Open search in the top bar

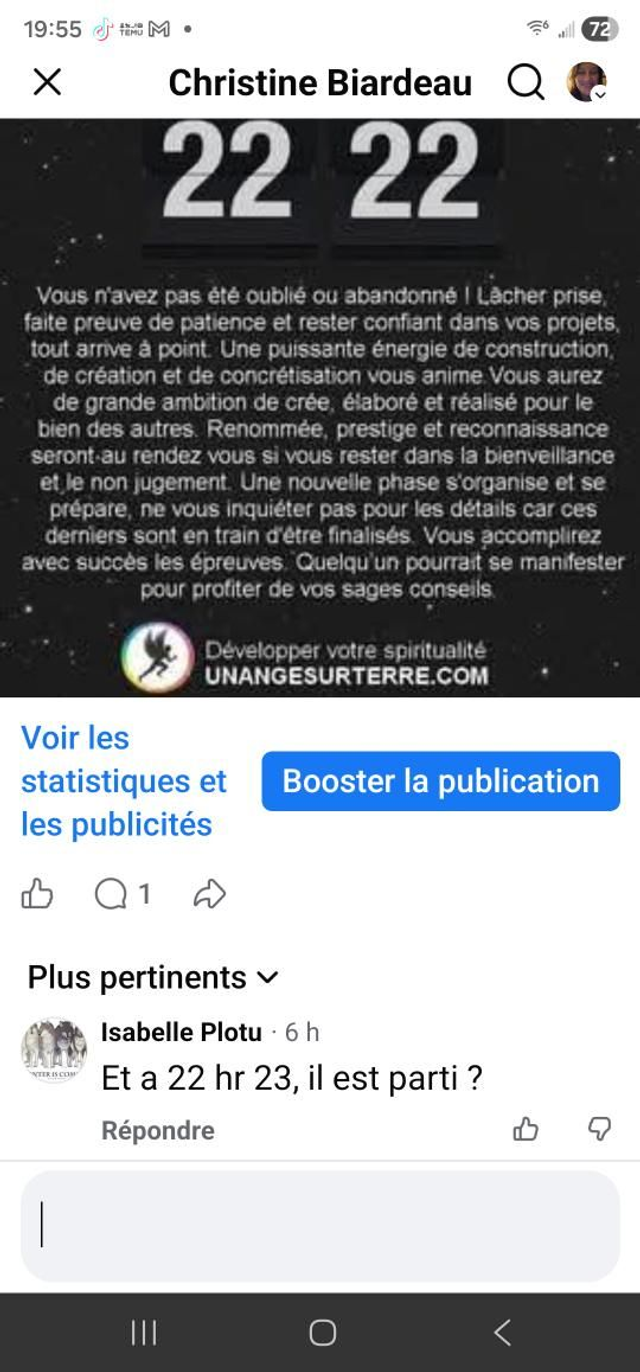pyautogui.click(x=526, y=82)
